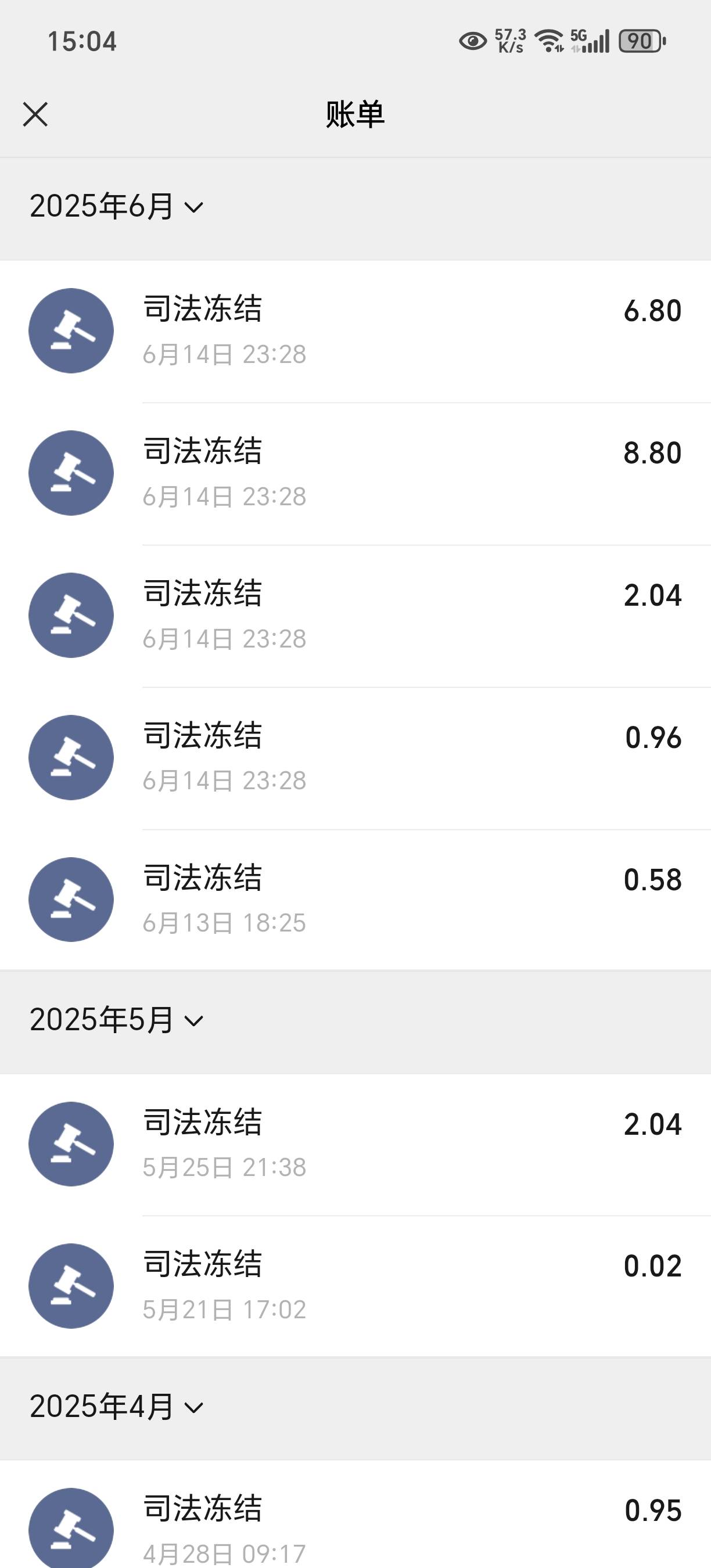
Task: Open the 0.02 record from 5月21日
Action: pyautogui.click(x=355, y=1287)
